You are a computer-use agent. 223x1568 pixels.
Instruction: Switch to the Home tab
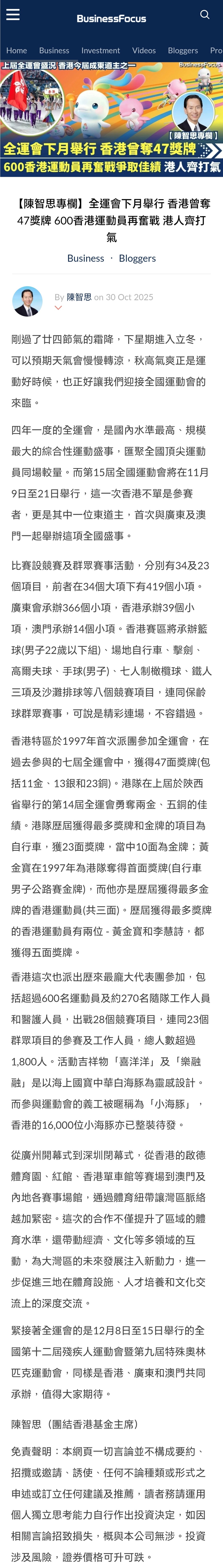pyautogui.click(x=16, y=50)
